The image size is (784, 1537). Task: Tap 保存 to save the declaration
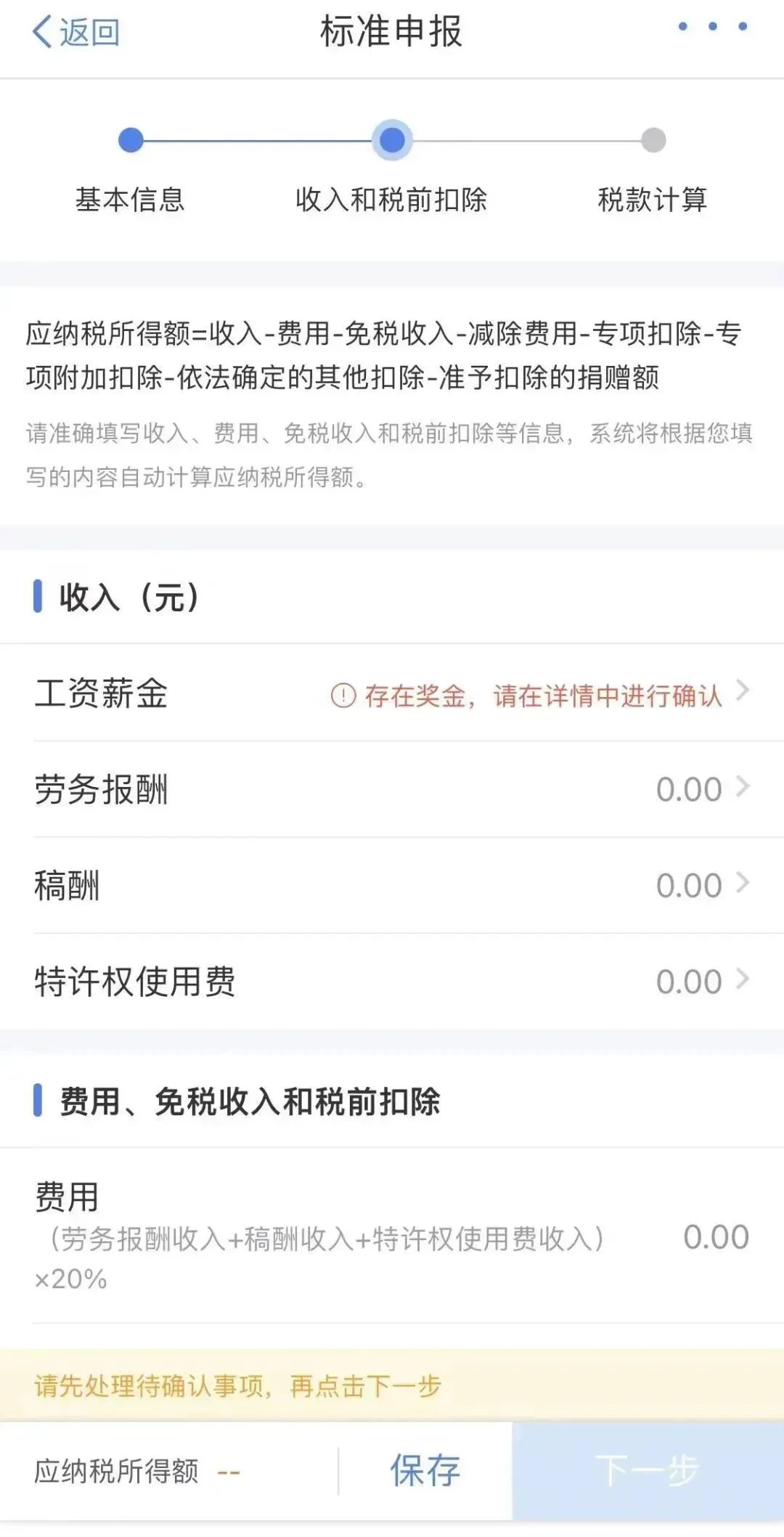click(x=425, y=1470)
